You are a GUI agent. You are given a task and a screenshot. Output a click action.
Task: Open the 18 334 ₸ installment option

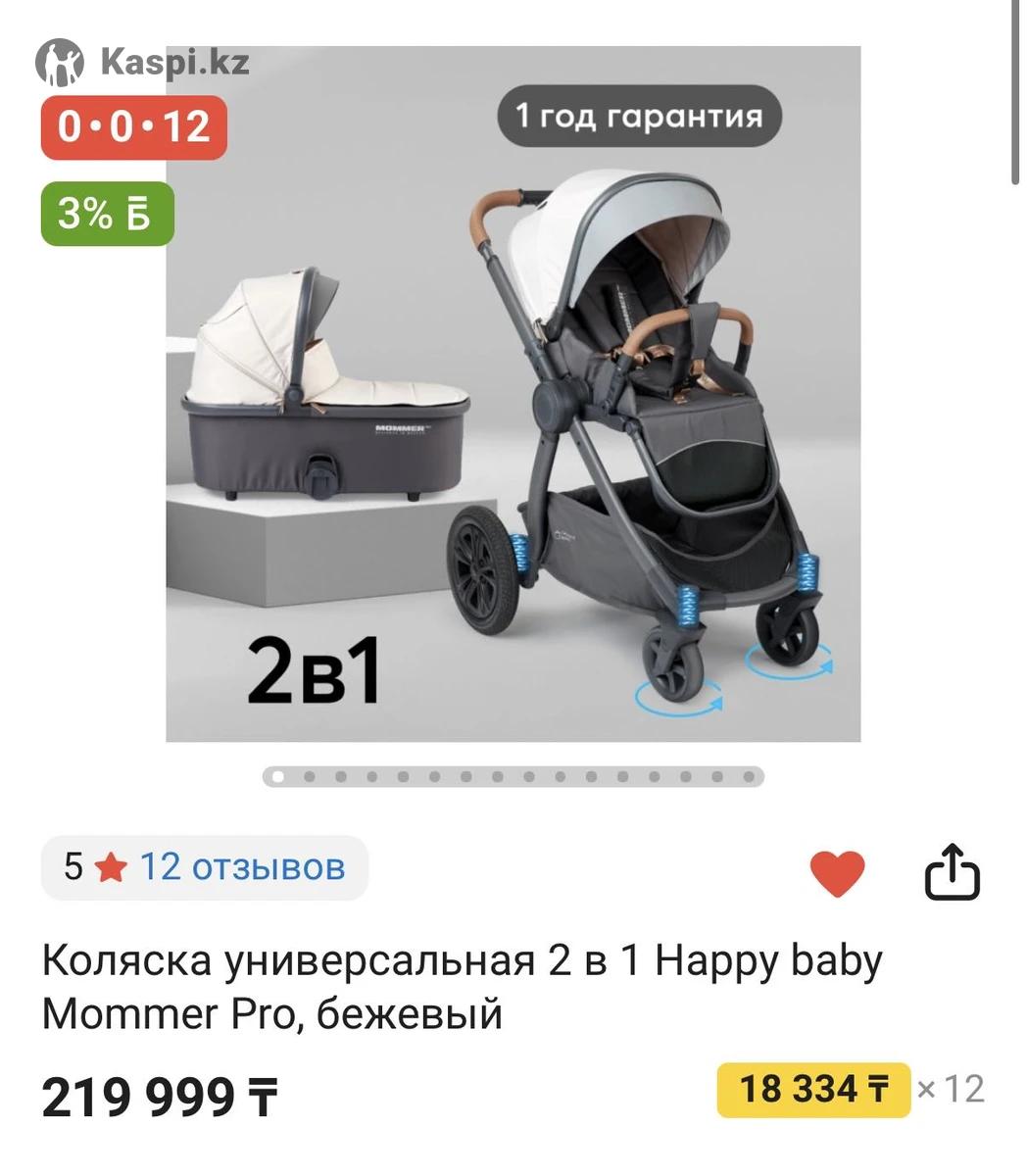click(x=813, y=1089)
